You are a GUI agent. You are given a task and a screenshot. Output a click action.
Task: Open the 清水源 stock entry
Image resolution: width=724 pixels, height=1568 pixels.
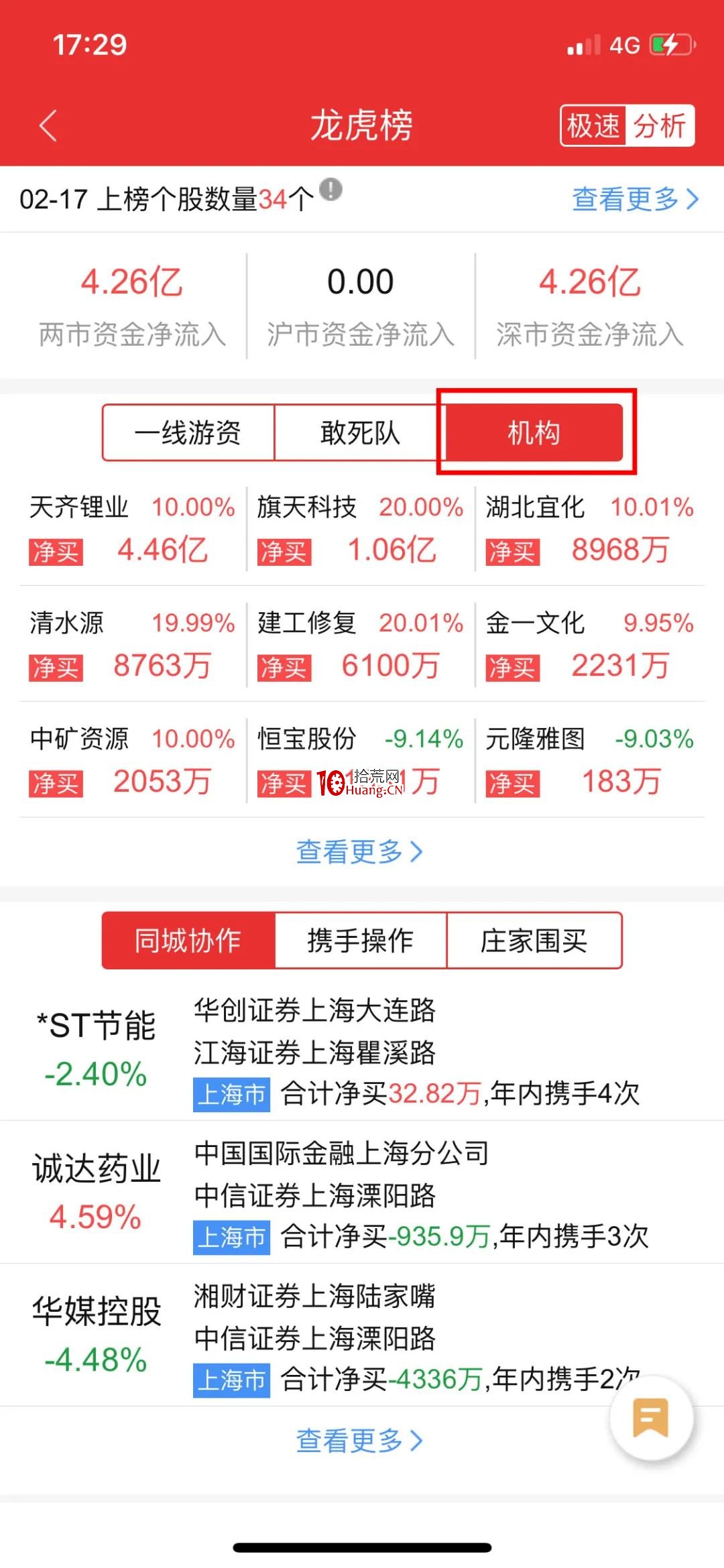[132, 645]
